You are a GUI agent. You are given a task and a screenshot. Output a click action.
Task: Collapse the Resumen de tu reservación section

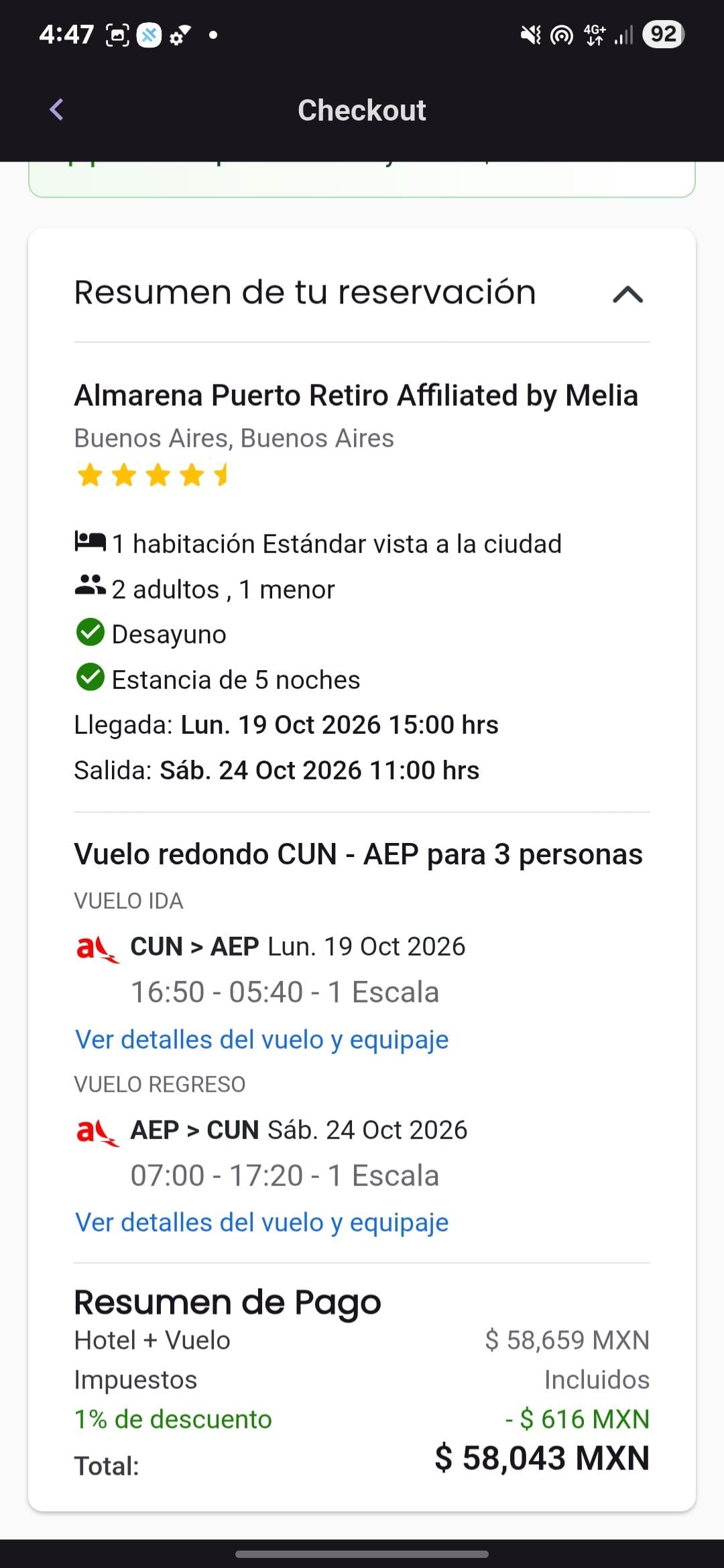[x=628, y=294]
